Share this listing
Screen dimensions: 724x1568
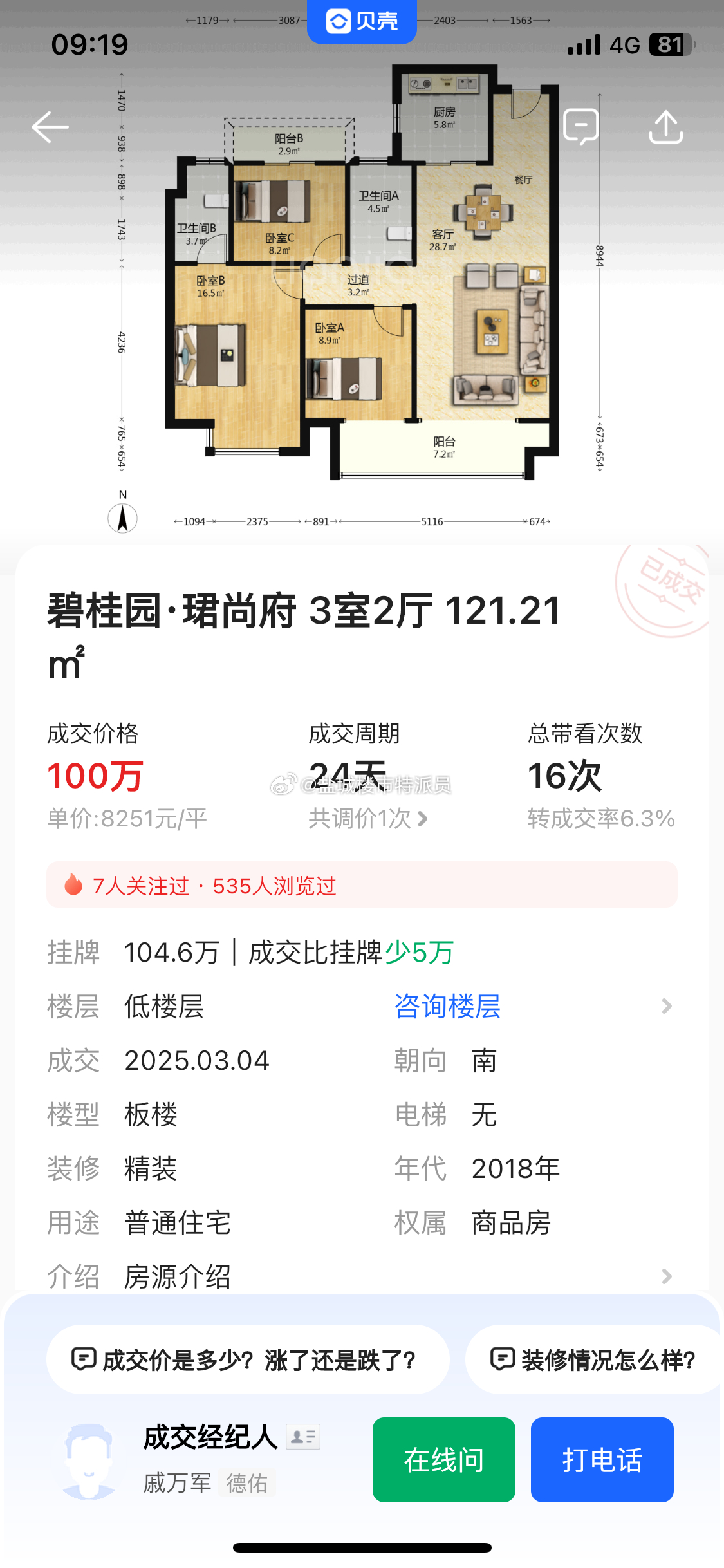point(666,127)
